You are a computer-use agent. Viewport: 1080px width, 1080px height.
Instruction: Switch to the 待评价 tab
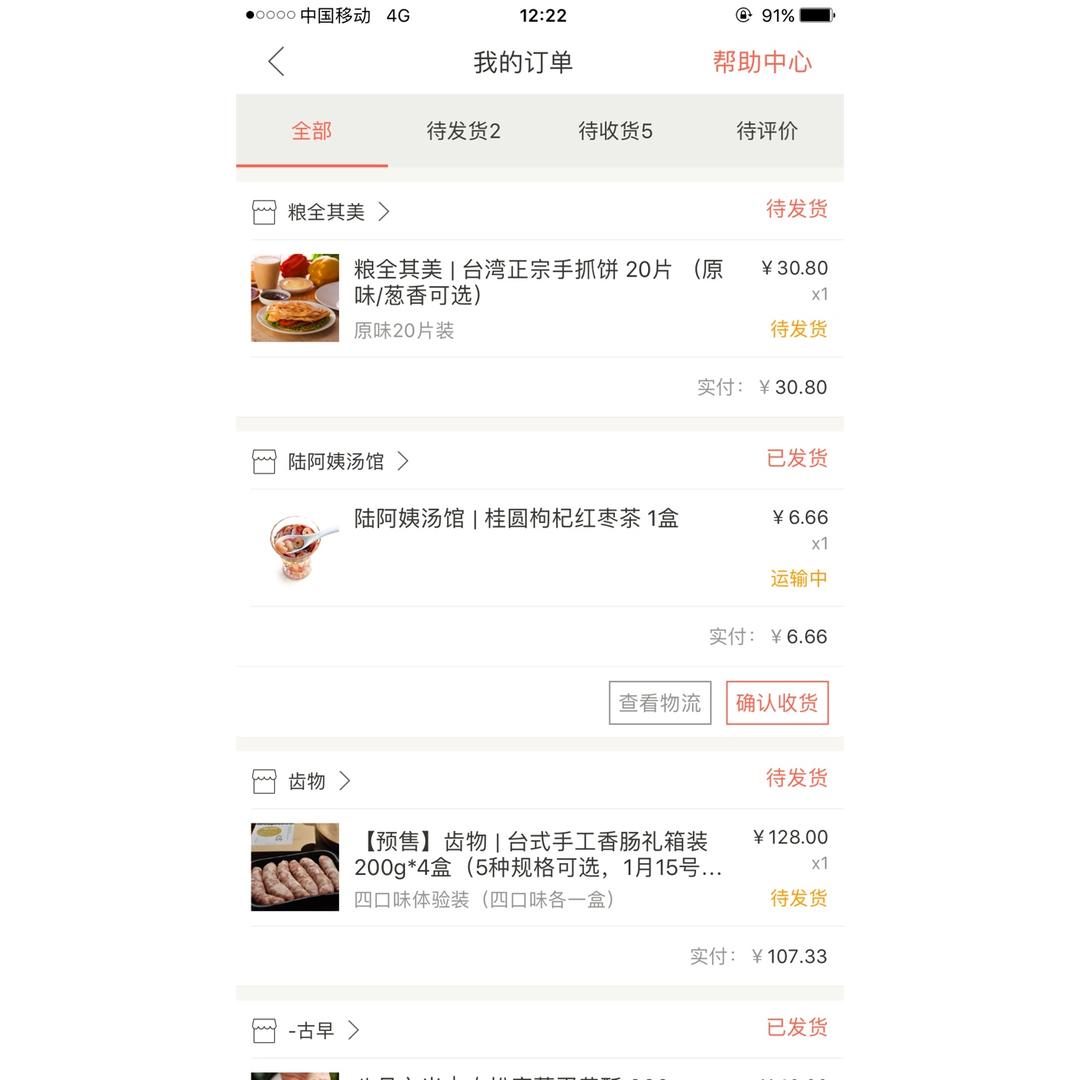coord(767,131)
